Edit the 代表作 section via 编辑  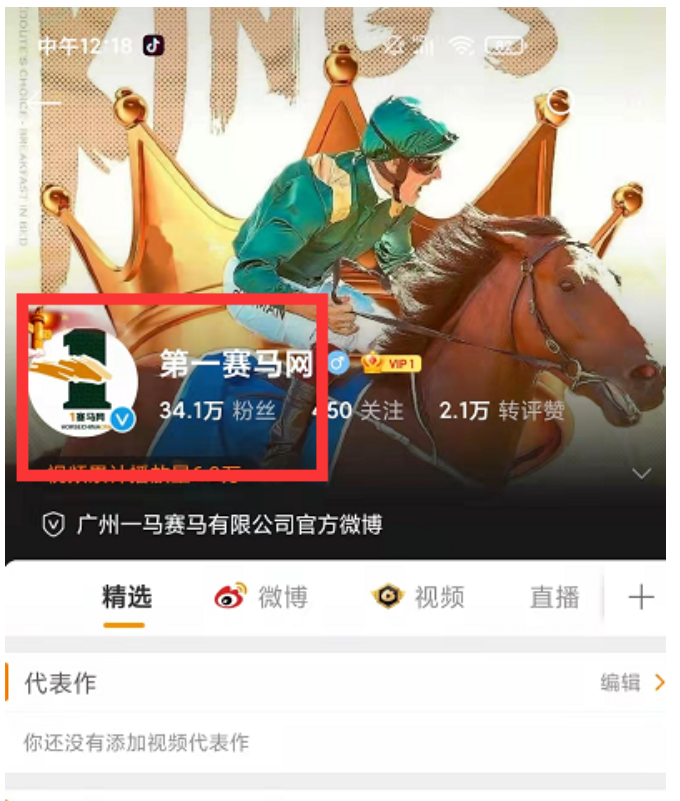click(631, 683)
